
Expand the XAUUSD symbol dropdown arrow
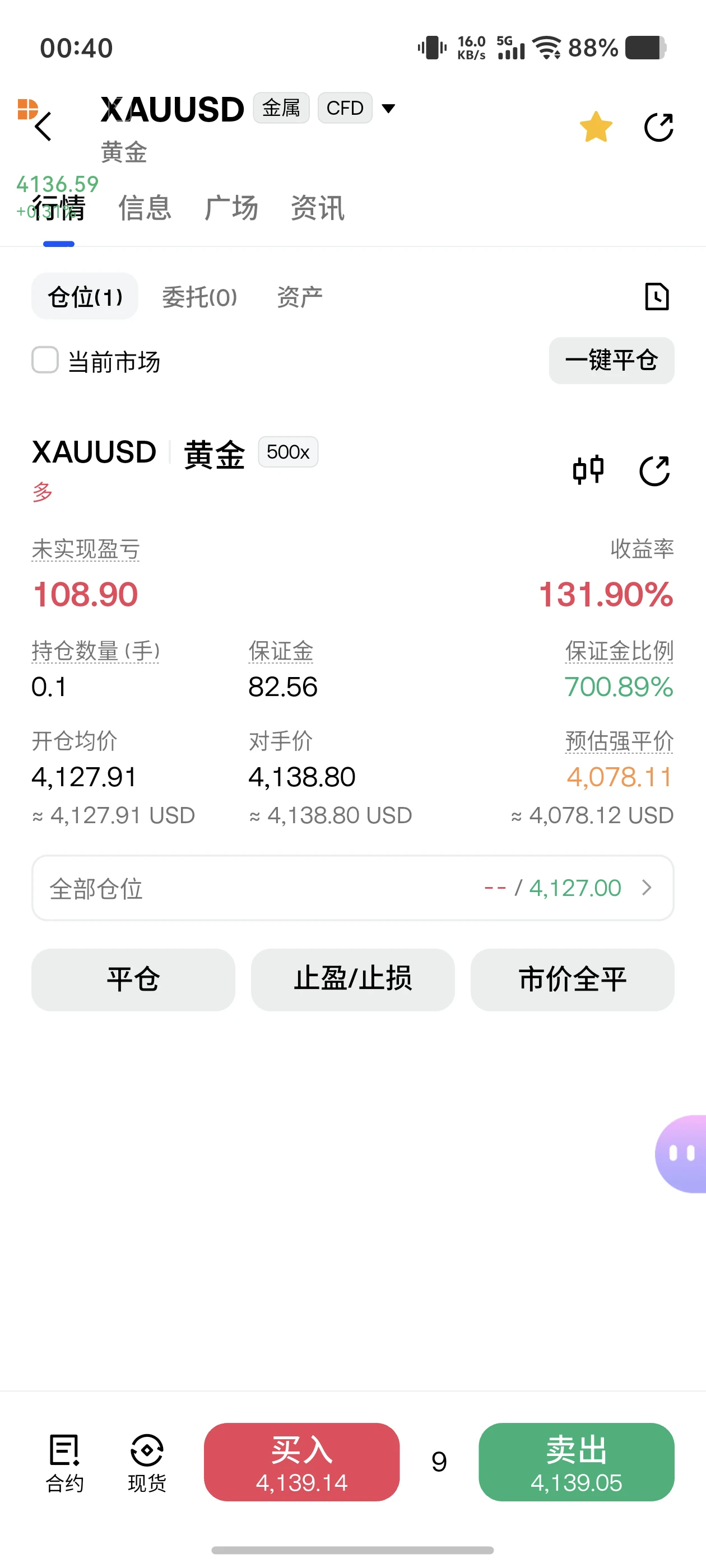pyautogui.click(x=388, y=108)
